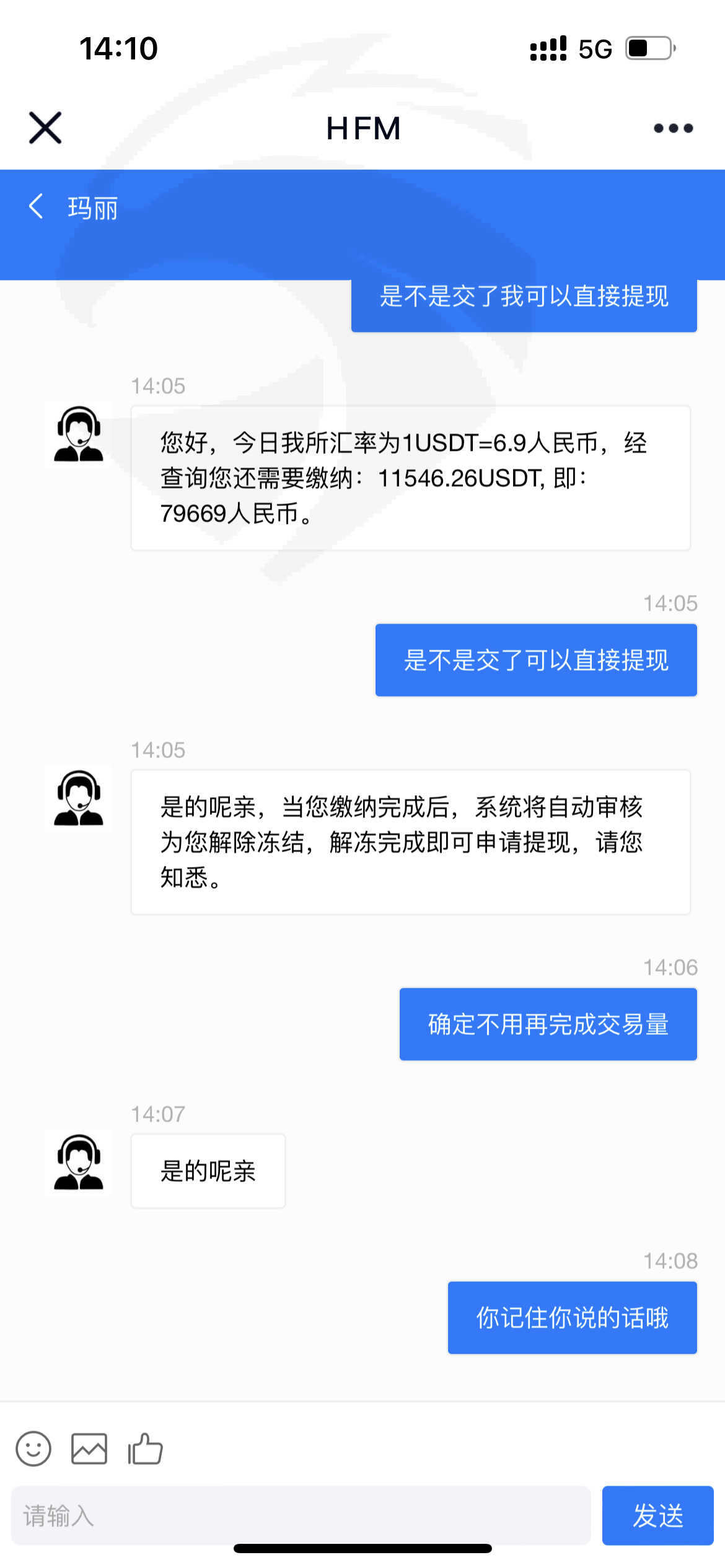Go back from the 玛丽 chat

click(x=36, y=206)
